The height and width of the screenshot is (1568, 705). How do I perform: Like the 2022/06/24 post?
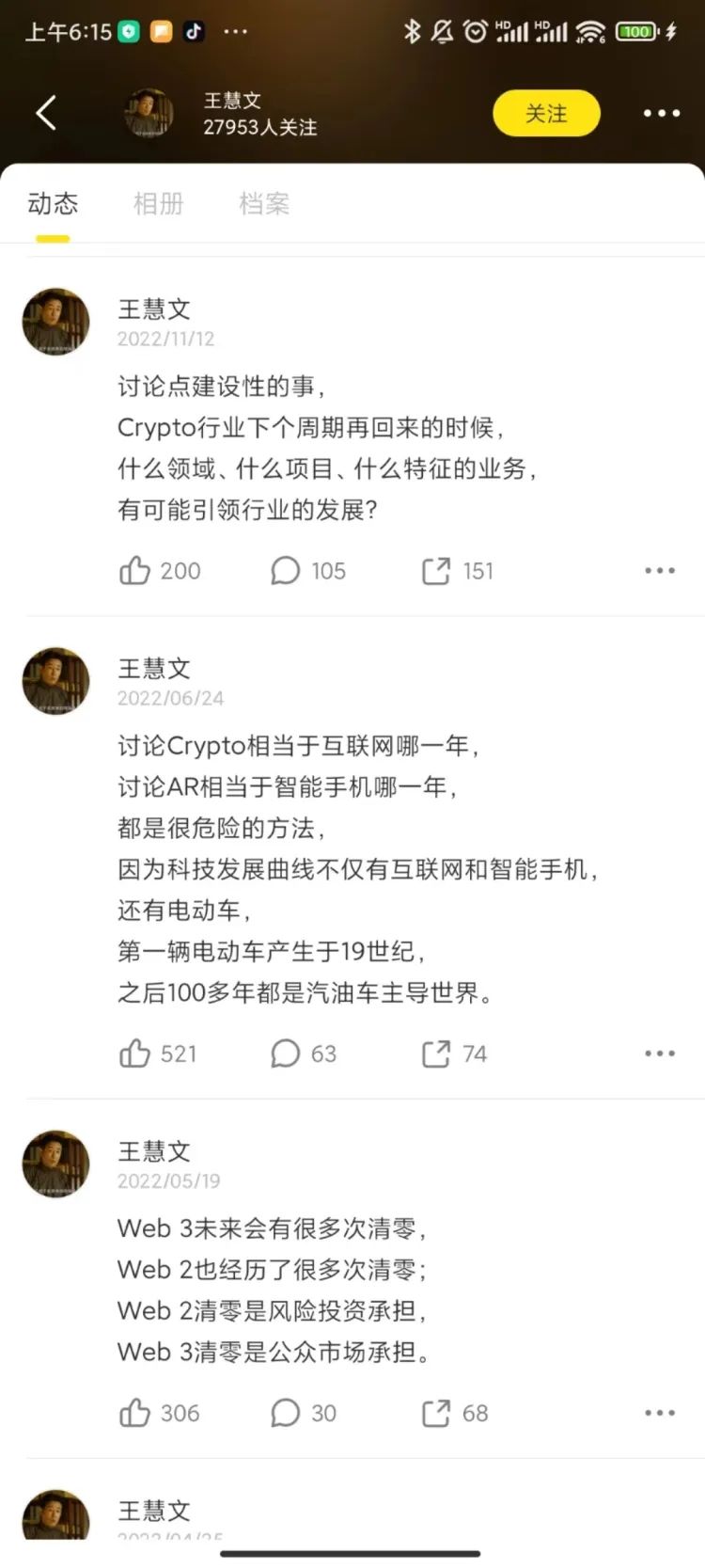[x=135, y=1053]
